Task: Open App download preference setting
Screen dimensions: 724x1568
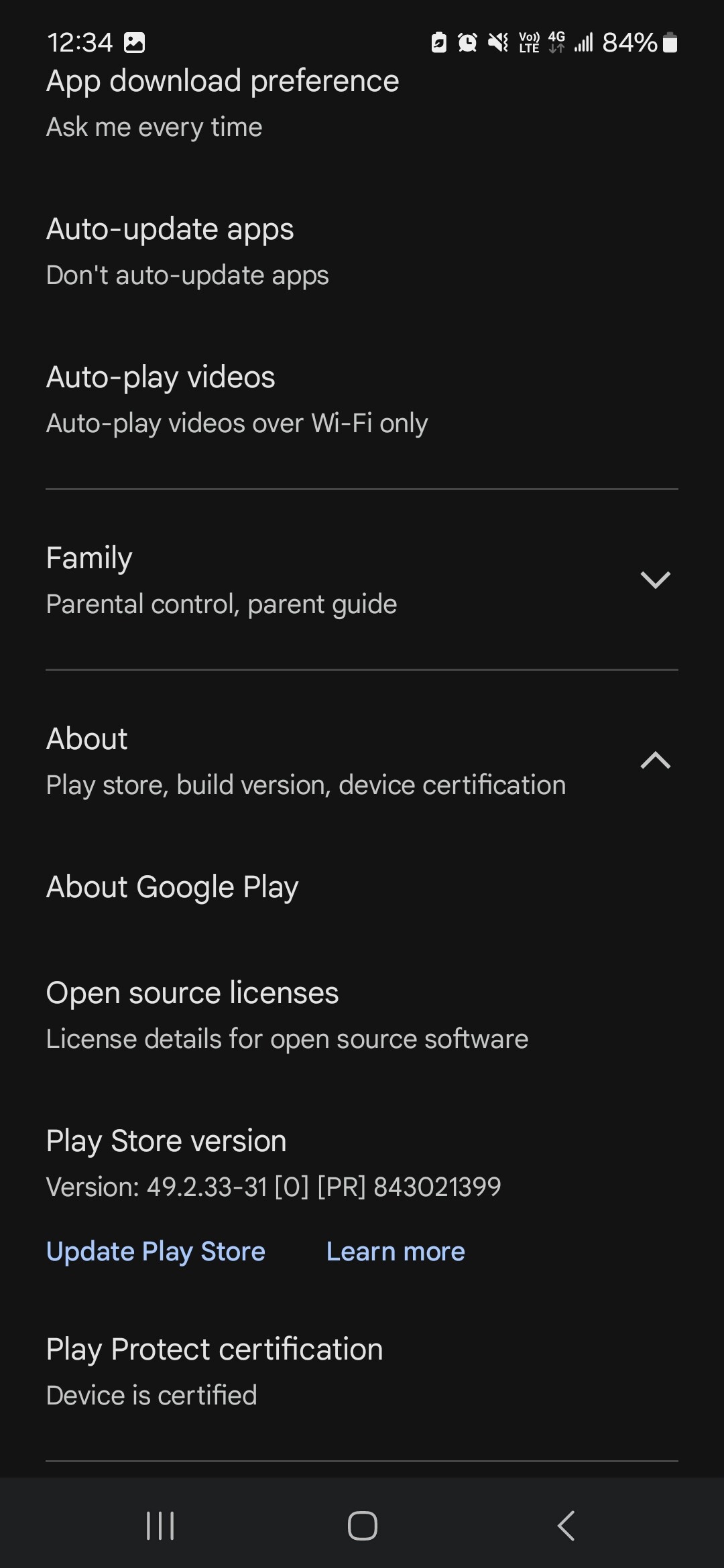Action: tap(223, 103)
